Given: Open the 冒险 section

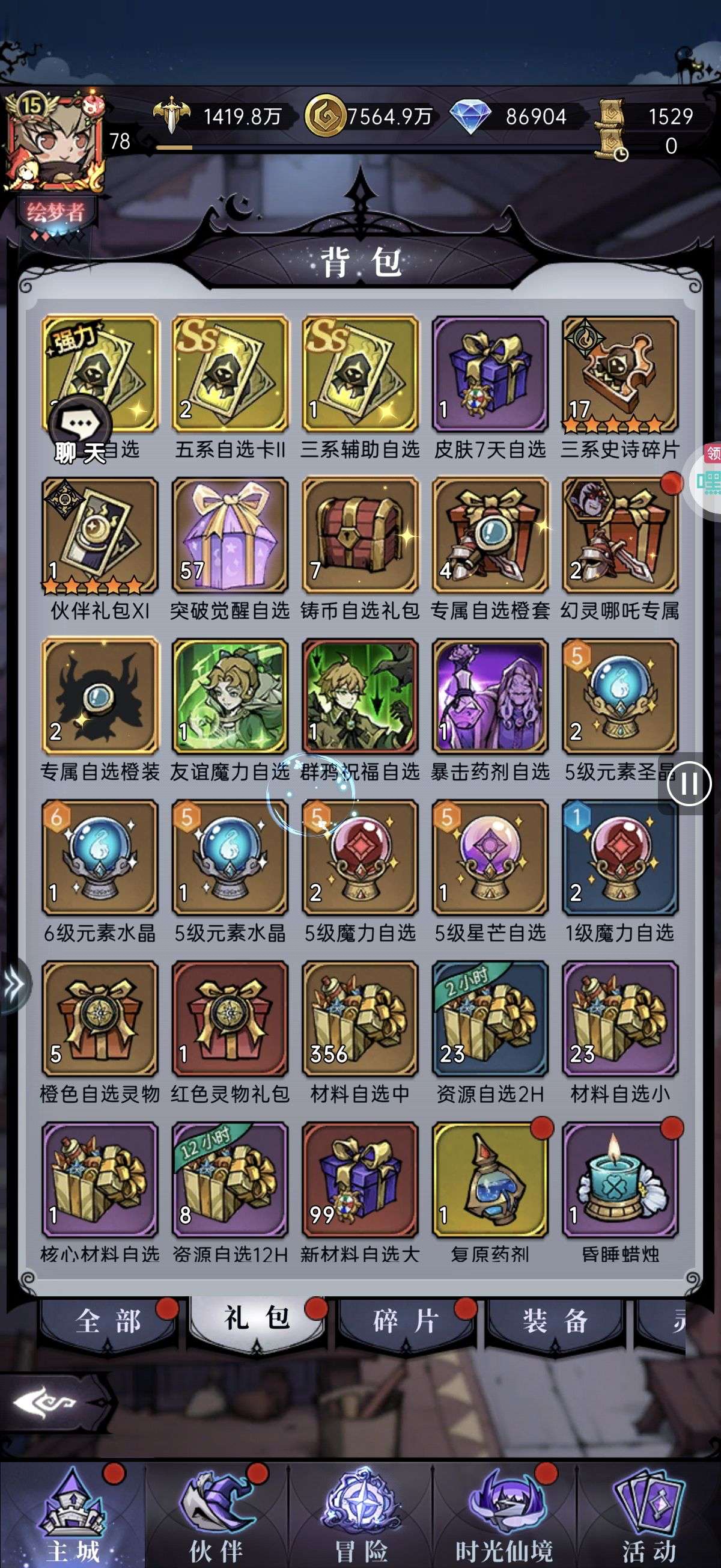Looking at the screenshot, I should [360, 1517].
